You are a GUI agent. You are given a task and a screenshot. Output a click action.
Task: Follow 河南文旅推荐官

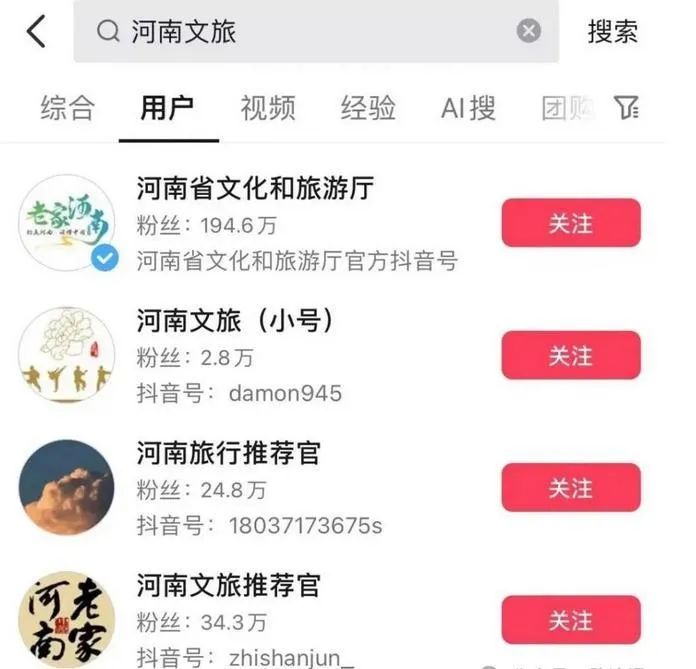pyautogui.click(x=570, y=620)
